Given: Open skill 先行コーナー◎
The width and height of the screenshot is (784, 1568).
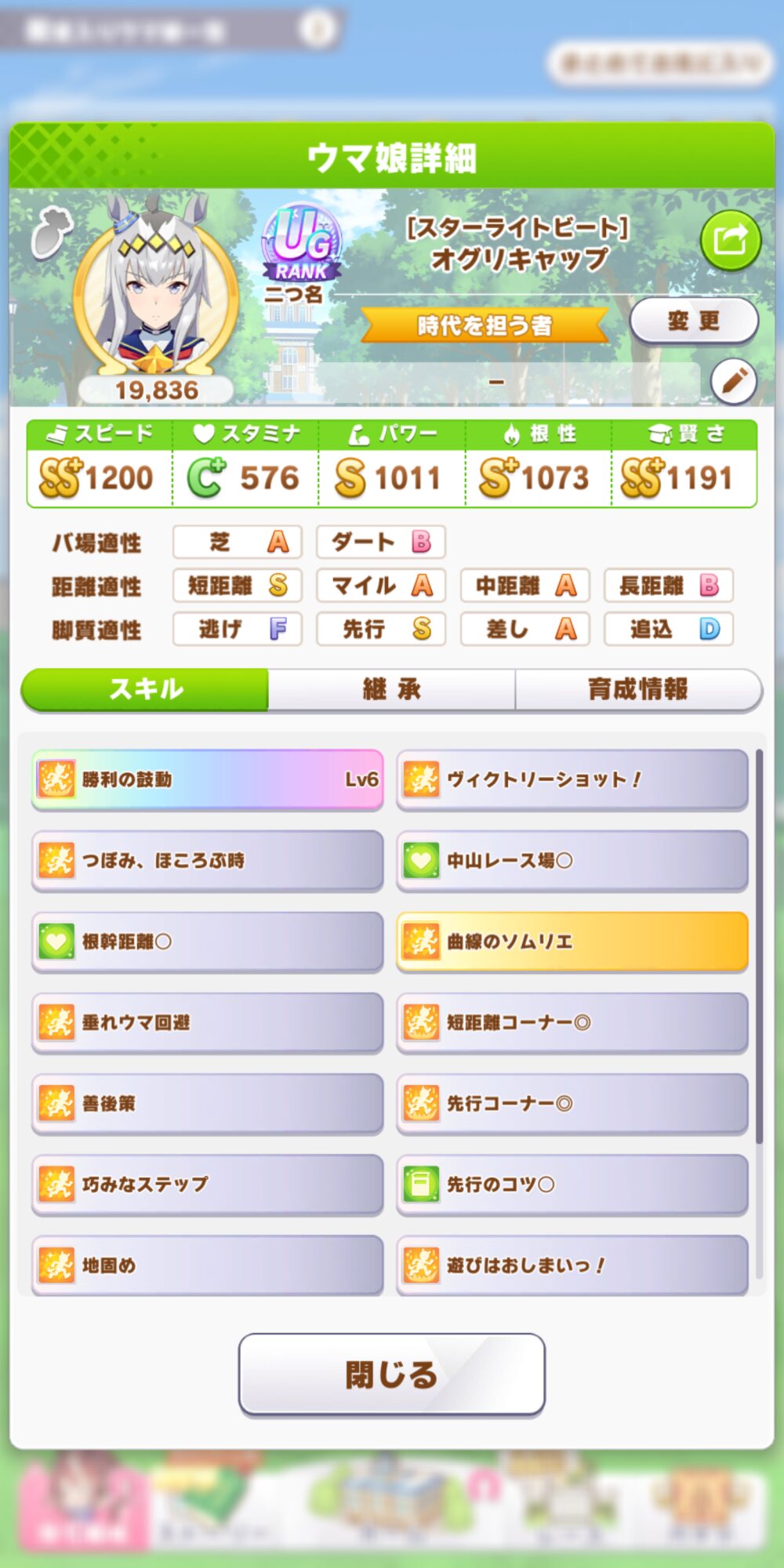Looking at the screenshot, I should tap(572, 1103).
